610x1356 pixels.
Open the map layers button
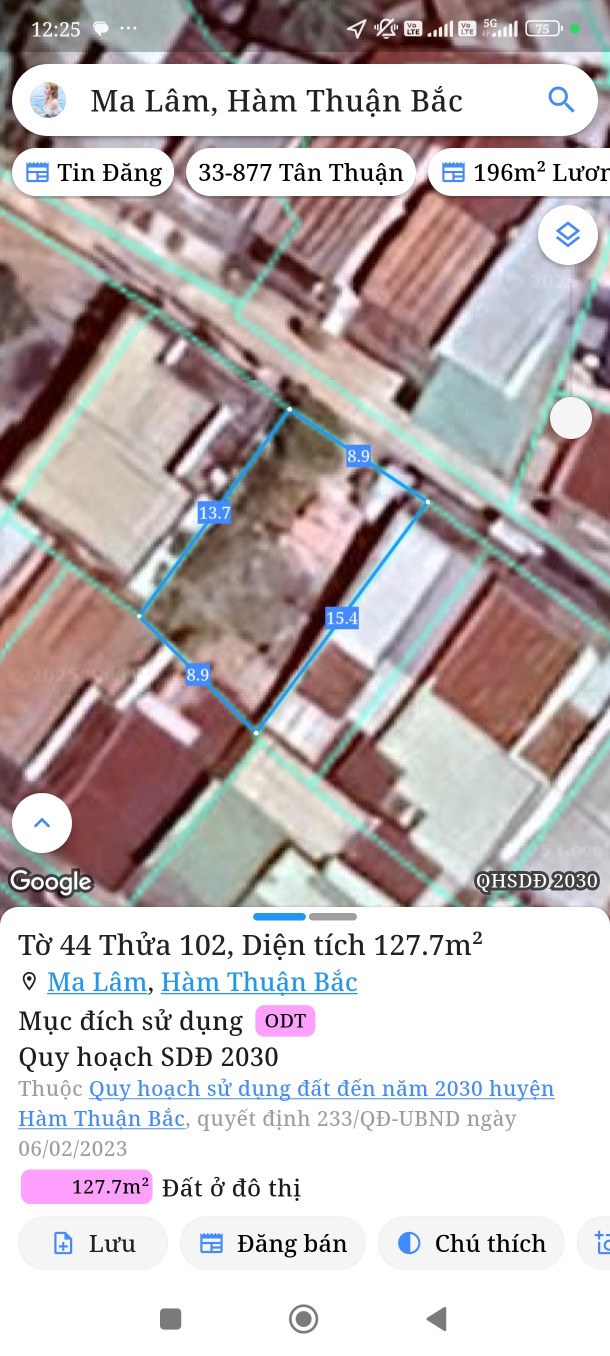click(x=568, y=235)
